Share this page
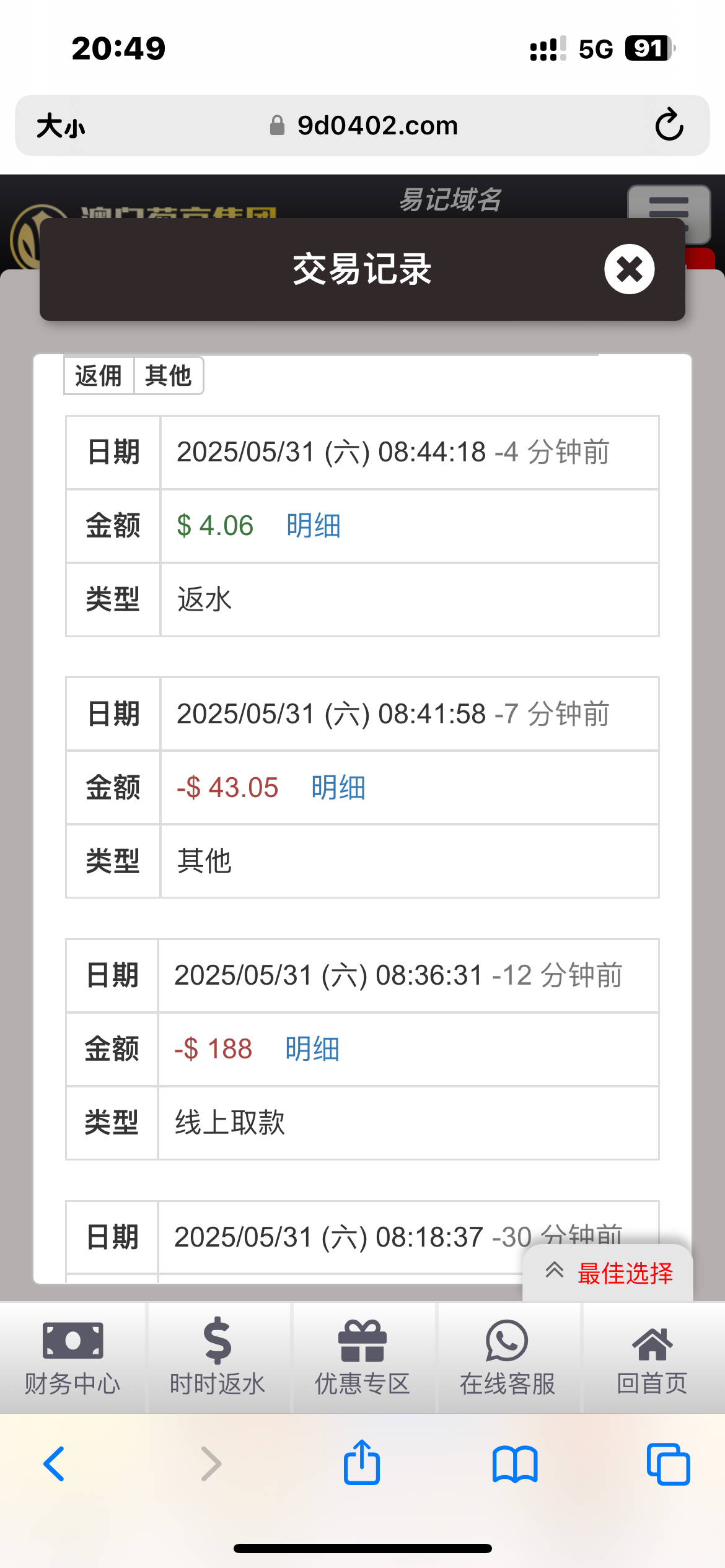Screen dimensions: 725x1568 point(362,1463)
